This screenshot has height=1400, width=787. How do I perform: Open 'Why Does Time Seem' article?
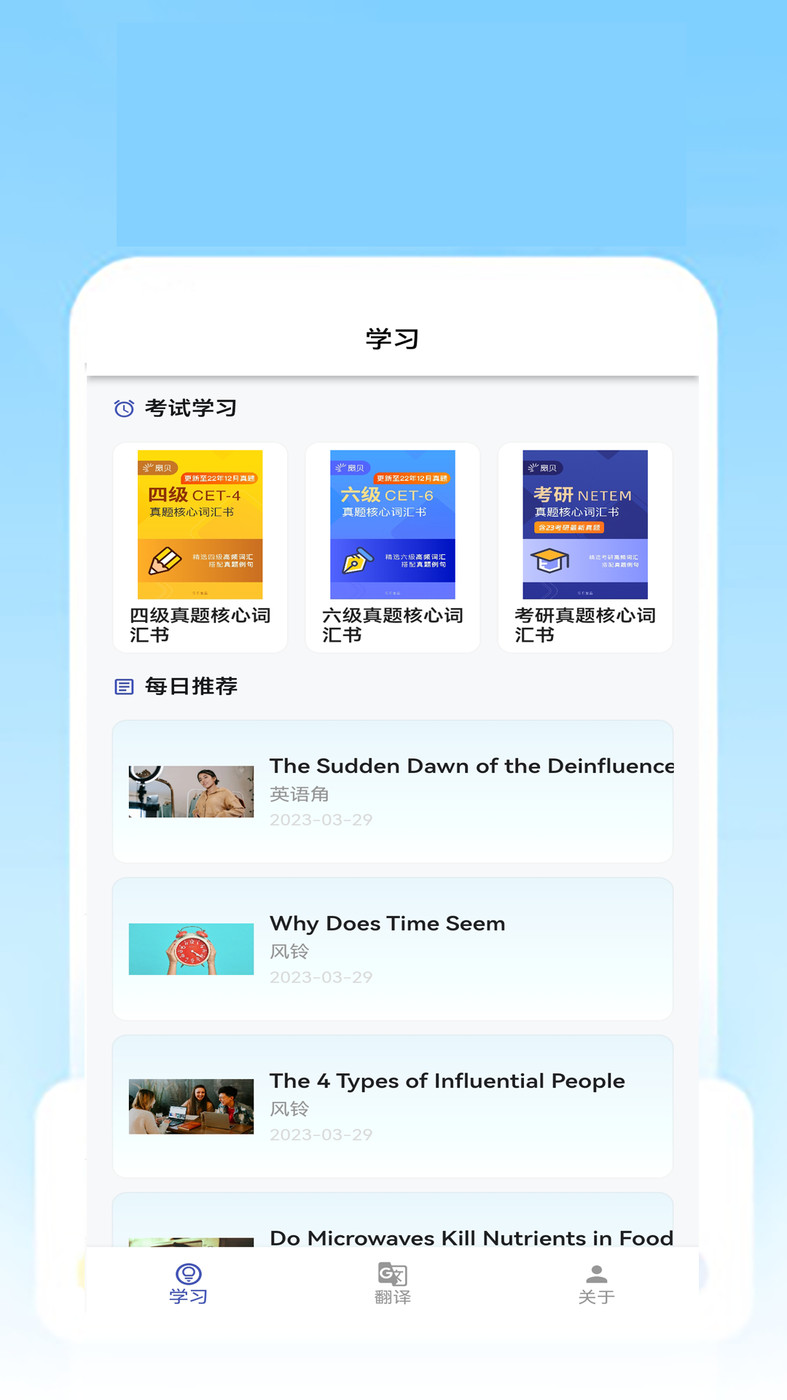[x=392, y=948]
